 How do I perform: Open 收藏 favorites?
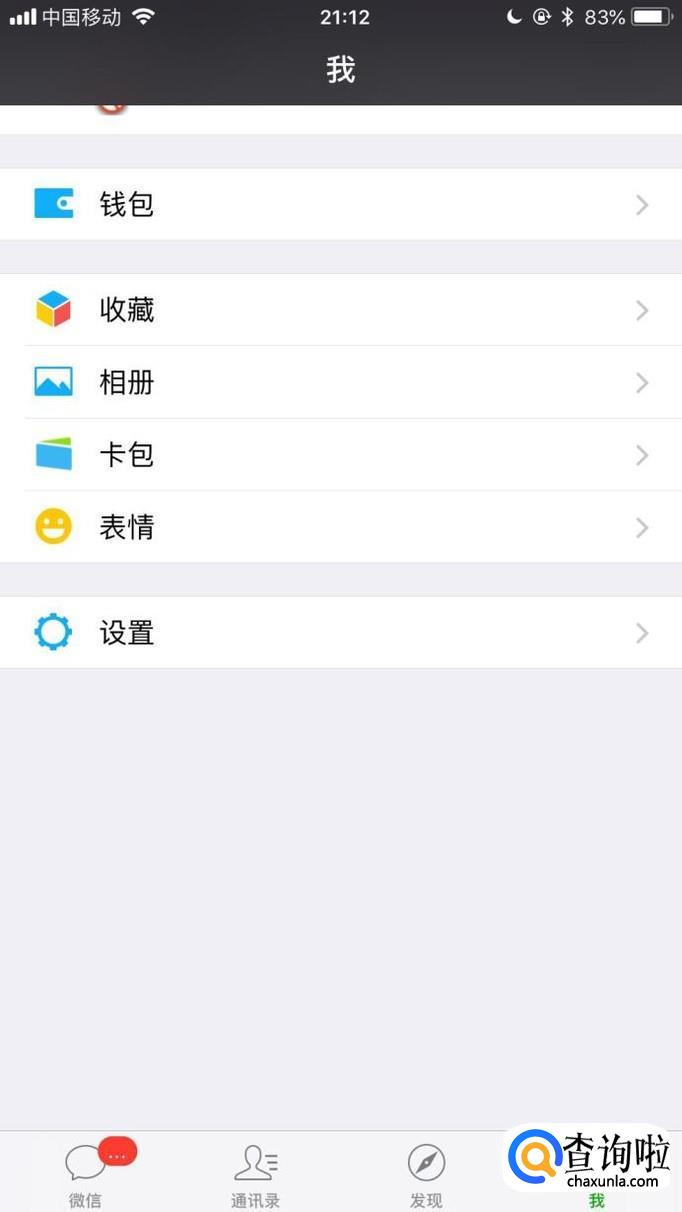340,310
